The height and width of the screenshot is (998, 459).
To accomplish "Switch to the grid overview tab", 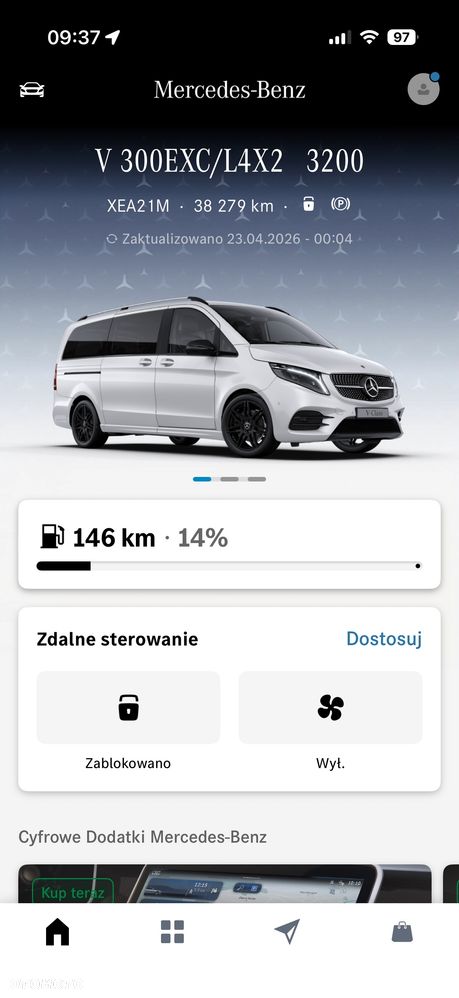I will pyautogui.click(x=172, y=932).
